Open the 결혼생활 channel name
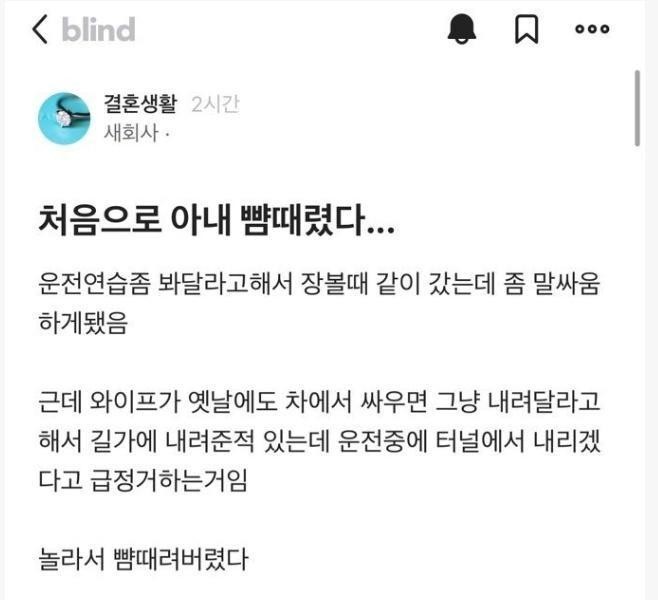This screenshot has height=600, width=658. click(x=139, y=104)
